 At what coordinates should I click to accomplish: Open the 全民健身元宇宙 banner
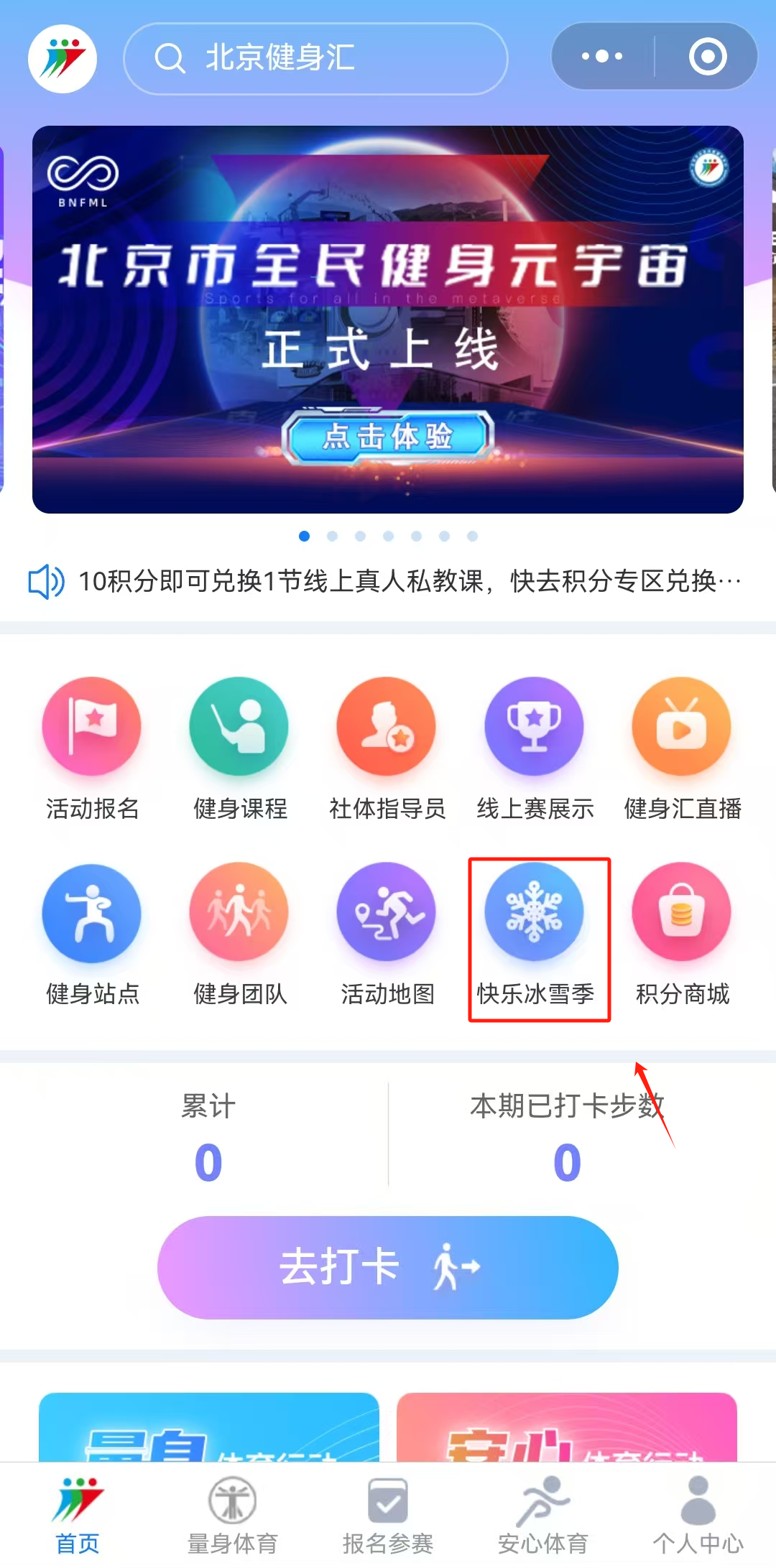click(x=388, y=320)
